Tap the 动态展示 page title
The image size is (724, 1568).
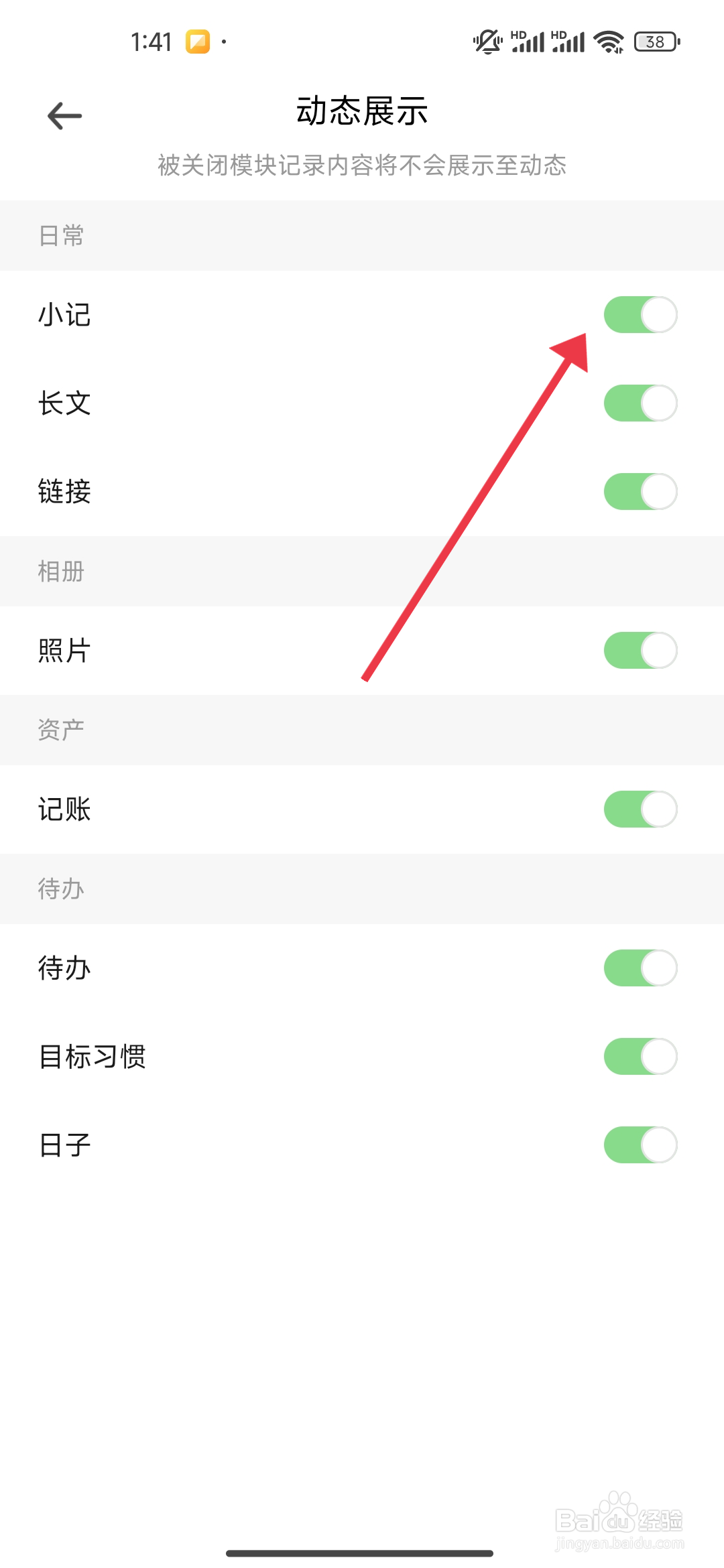(x=362, y=112)
